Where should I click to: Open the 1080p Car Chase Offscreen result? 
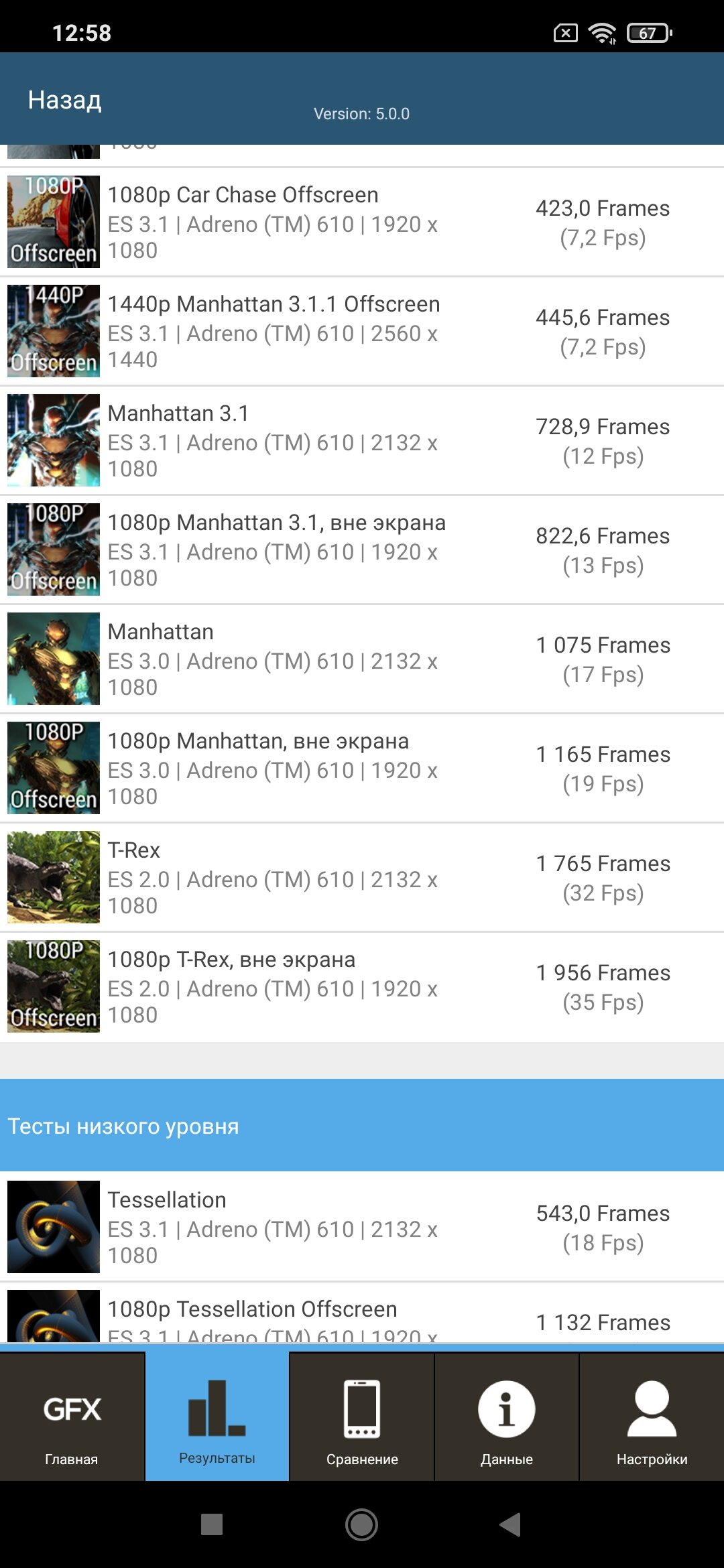click(362, 222)
